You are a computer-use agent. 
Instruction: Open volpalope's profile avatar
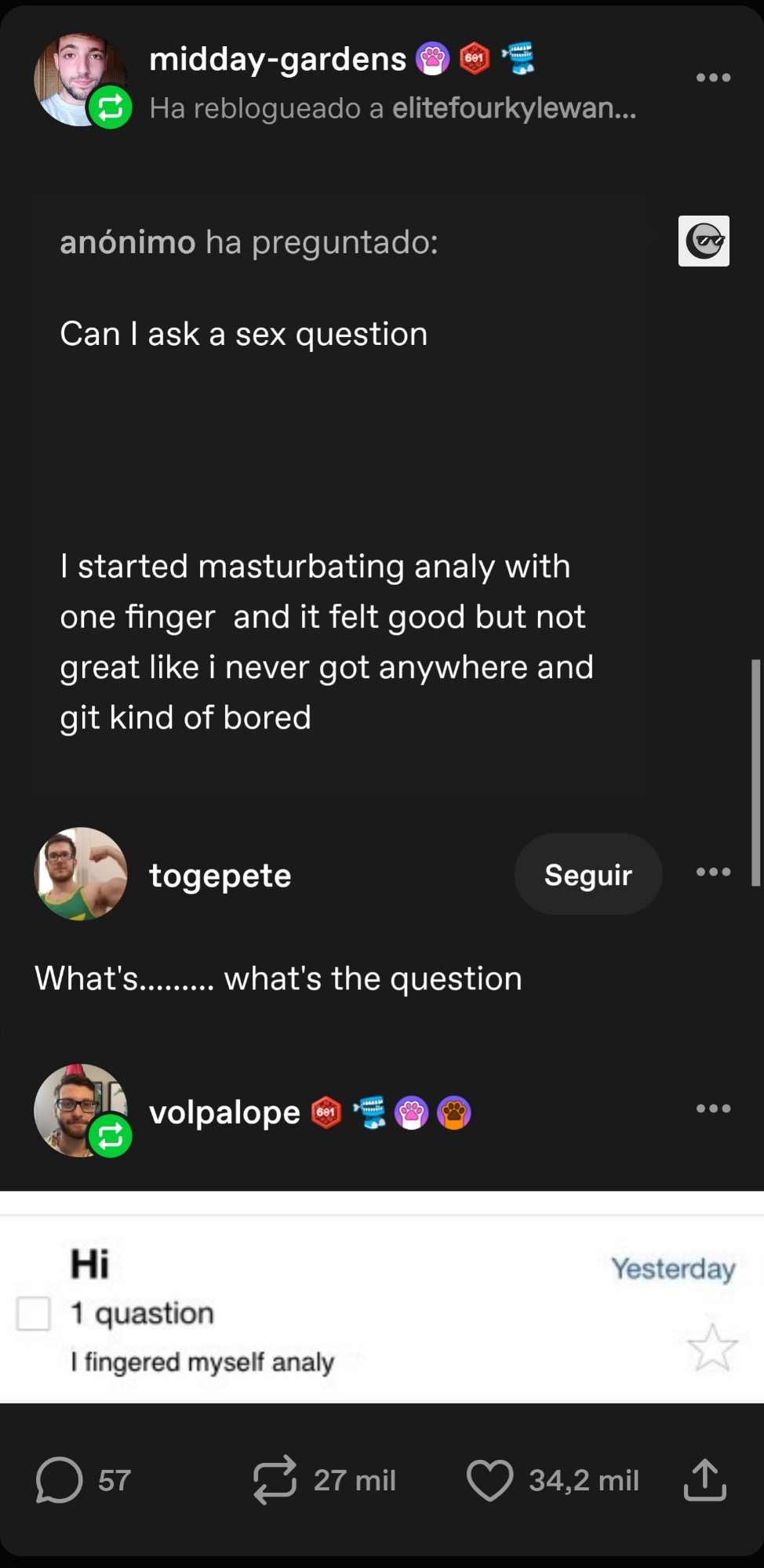click(x=79, y=1110)
